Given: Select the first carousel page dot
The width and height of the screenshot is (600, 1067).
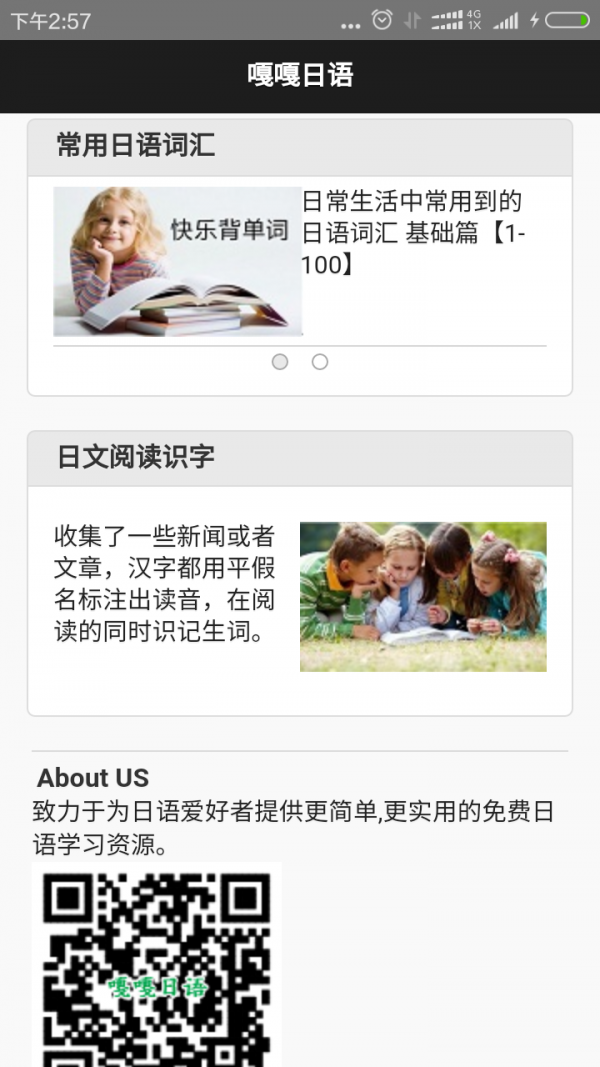Looking at the screenshot, I should click(280, 362).
